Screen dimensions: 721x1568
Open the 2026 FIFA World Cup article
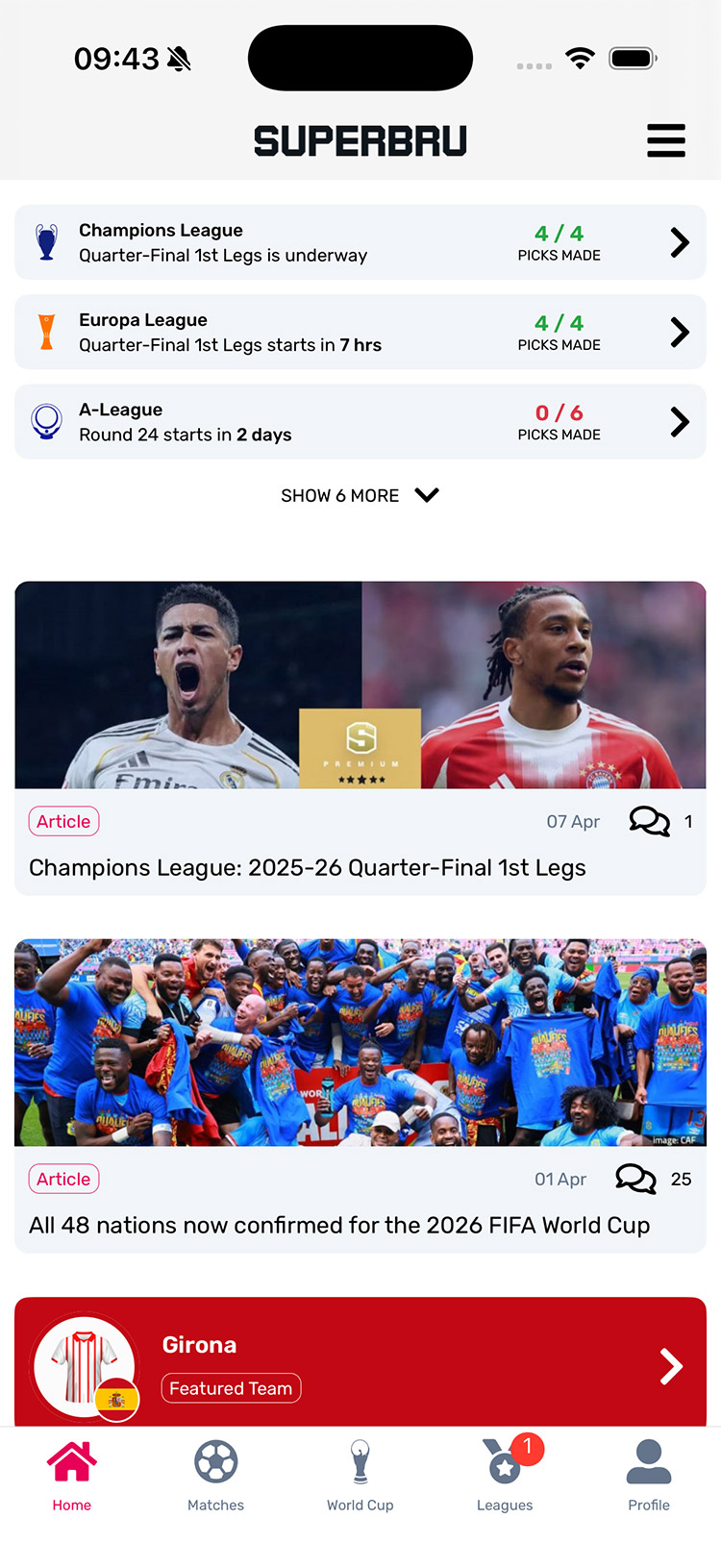[x=340, y=1225]
